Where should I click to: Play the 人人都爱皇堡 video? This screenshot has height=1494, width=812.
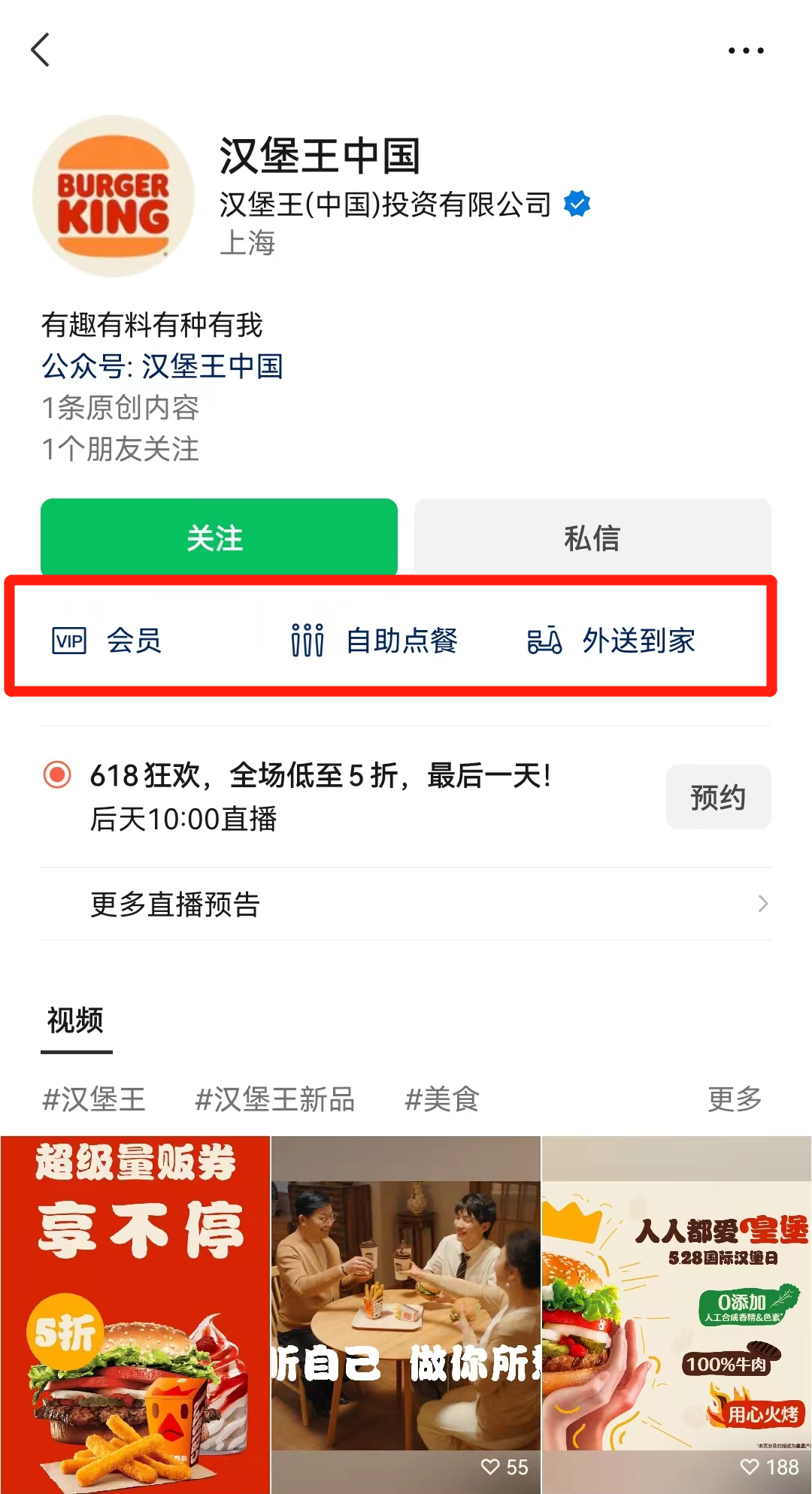(x=677, y=1314)
